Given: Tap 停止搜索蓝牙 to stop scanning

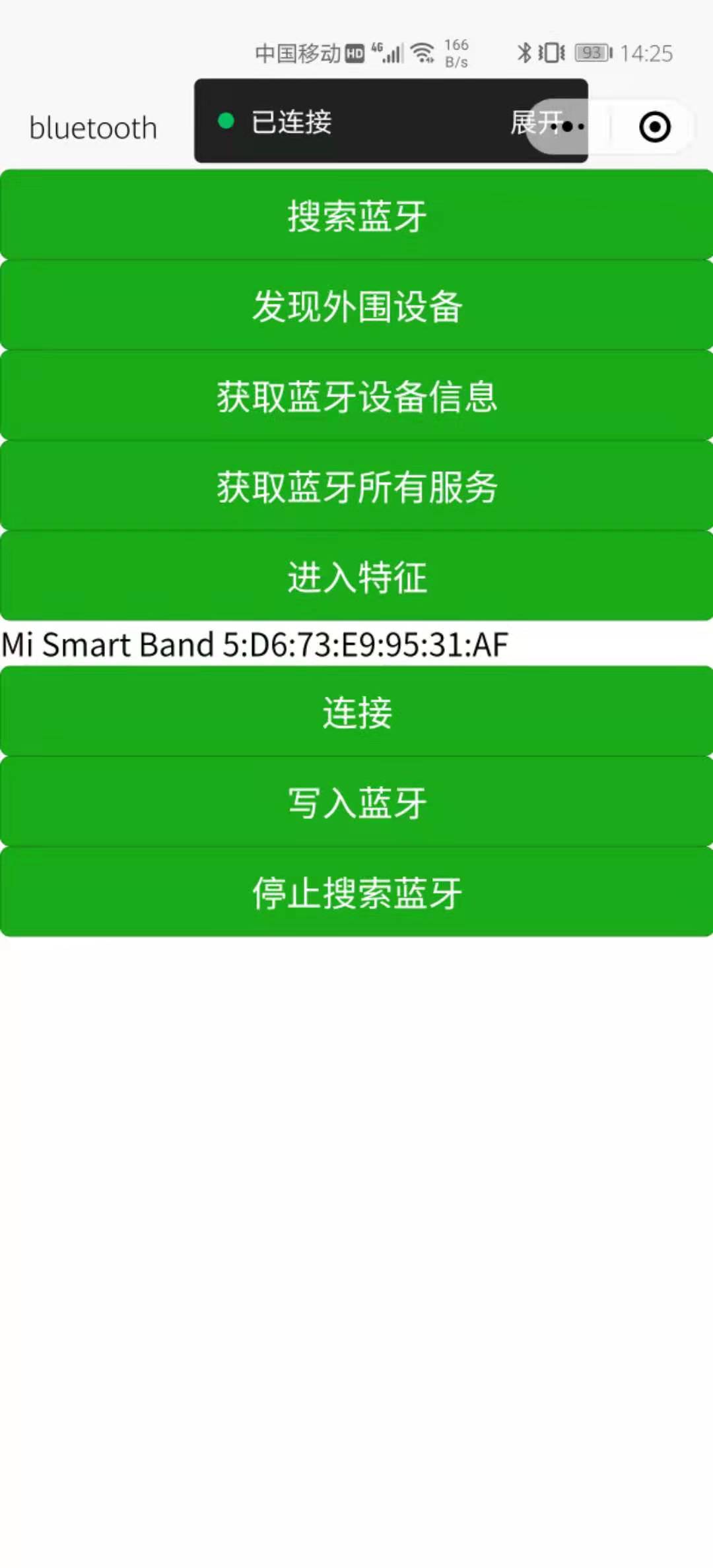Looking at the screenshot, I should tap(356, 892).
